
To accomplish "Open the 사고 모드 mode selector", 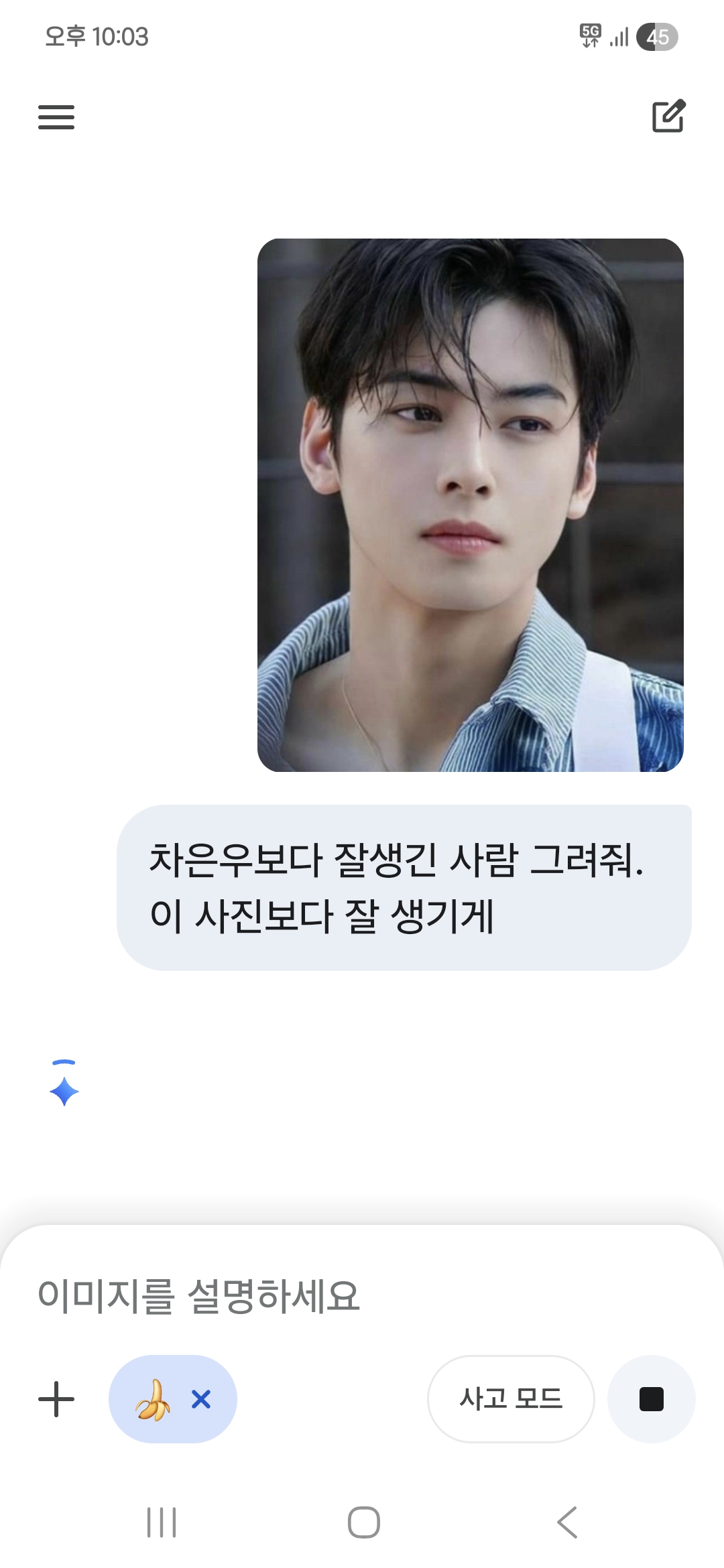I will point(511,1399).
